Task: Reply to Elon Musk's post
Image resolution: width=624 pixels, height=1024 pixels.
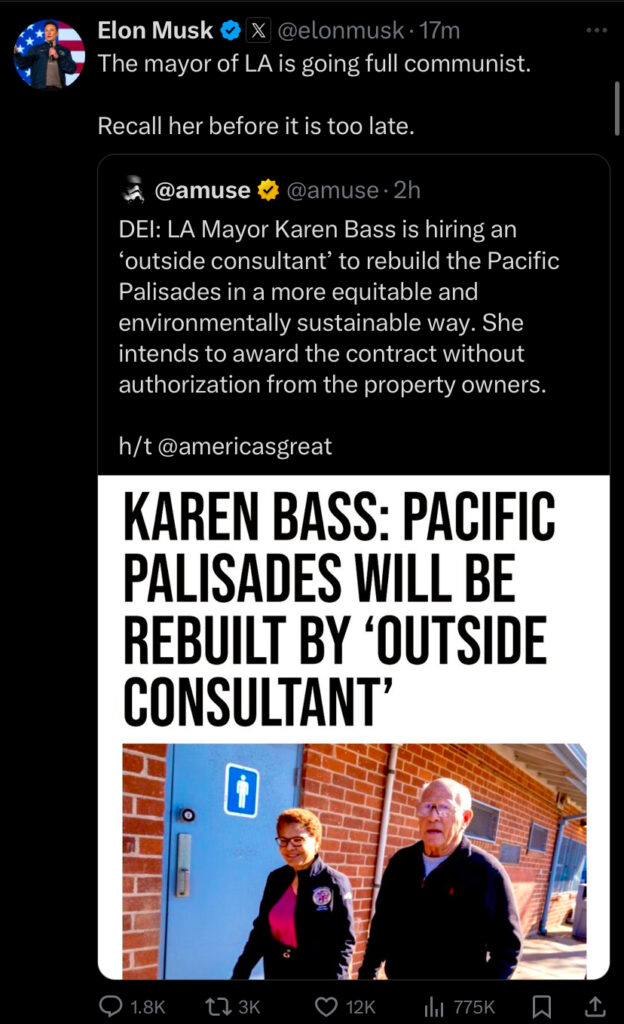Action: [114, 1006]
